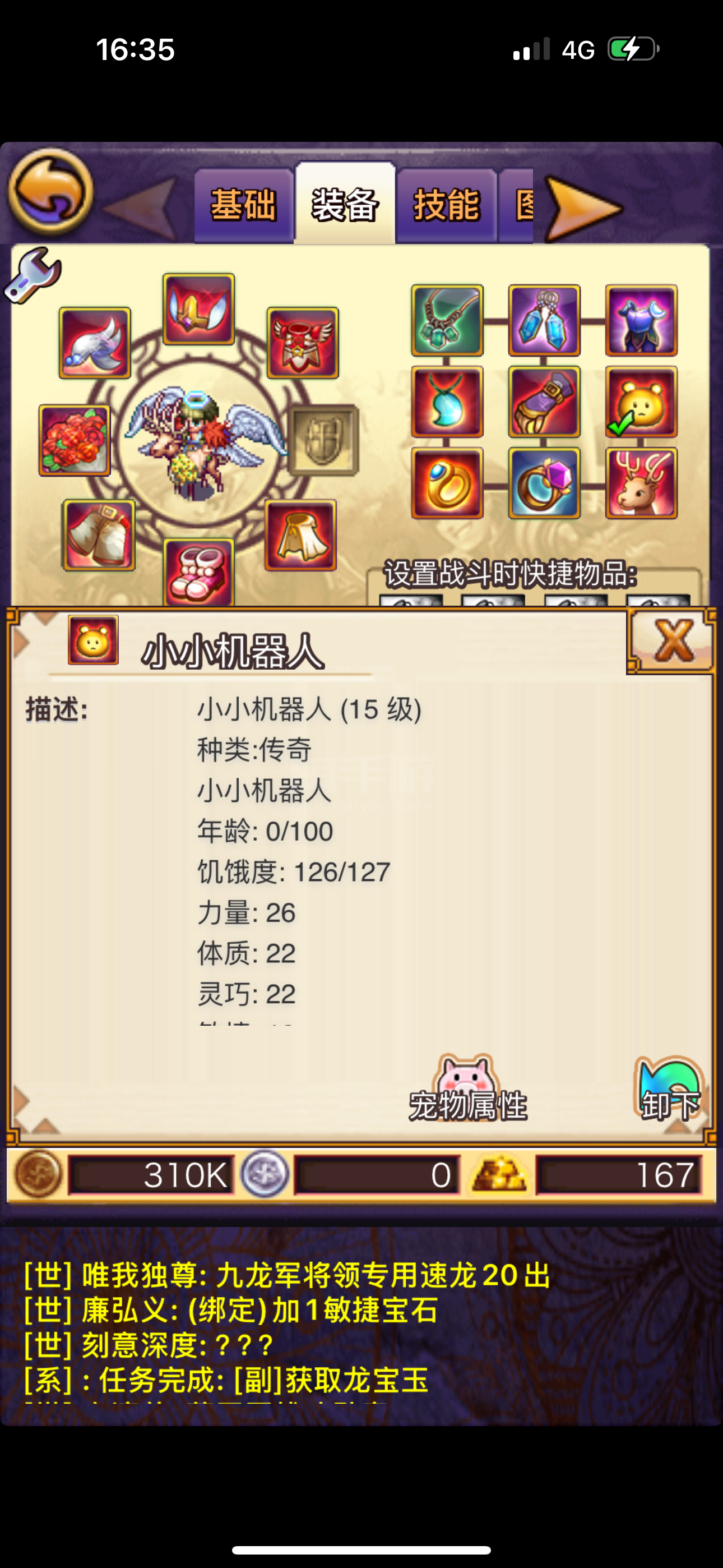
Task: Select the winged crown helmet slot
Action: pyautogui.click(x=198, y=309)
